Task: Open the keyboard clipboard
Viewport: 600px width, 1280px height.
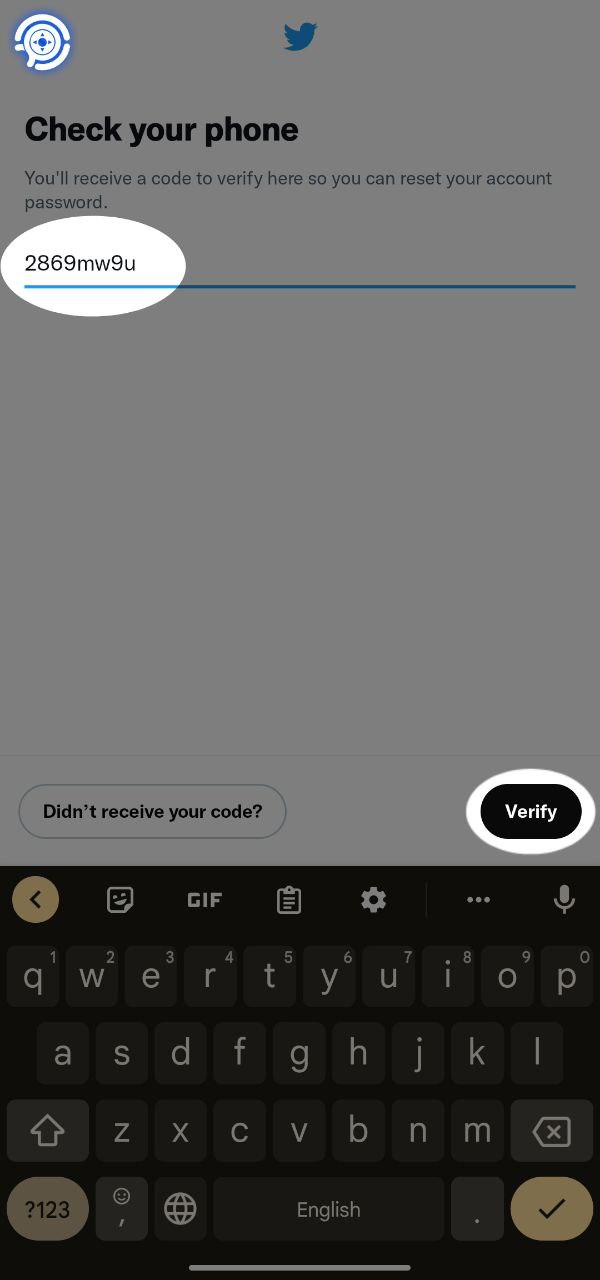Action: (289, 900)
